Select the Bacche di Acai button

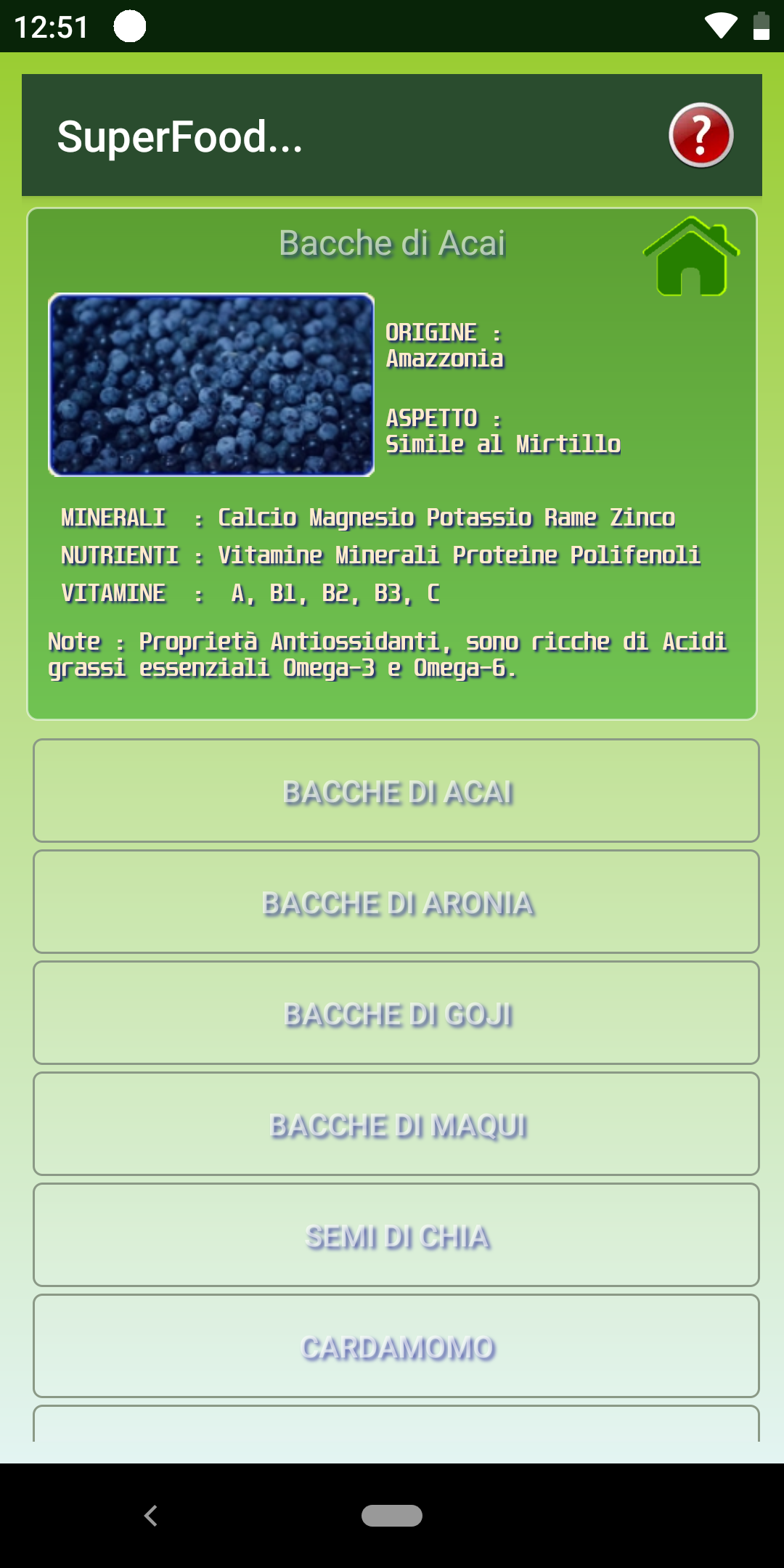click(396, 791)
